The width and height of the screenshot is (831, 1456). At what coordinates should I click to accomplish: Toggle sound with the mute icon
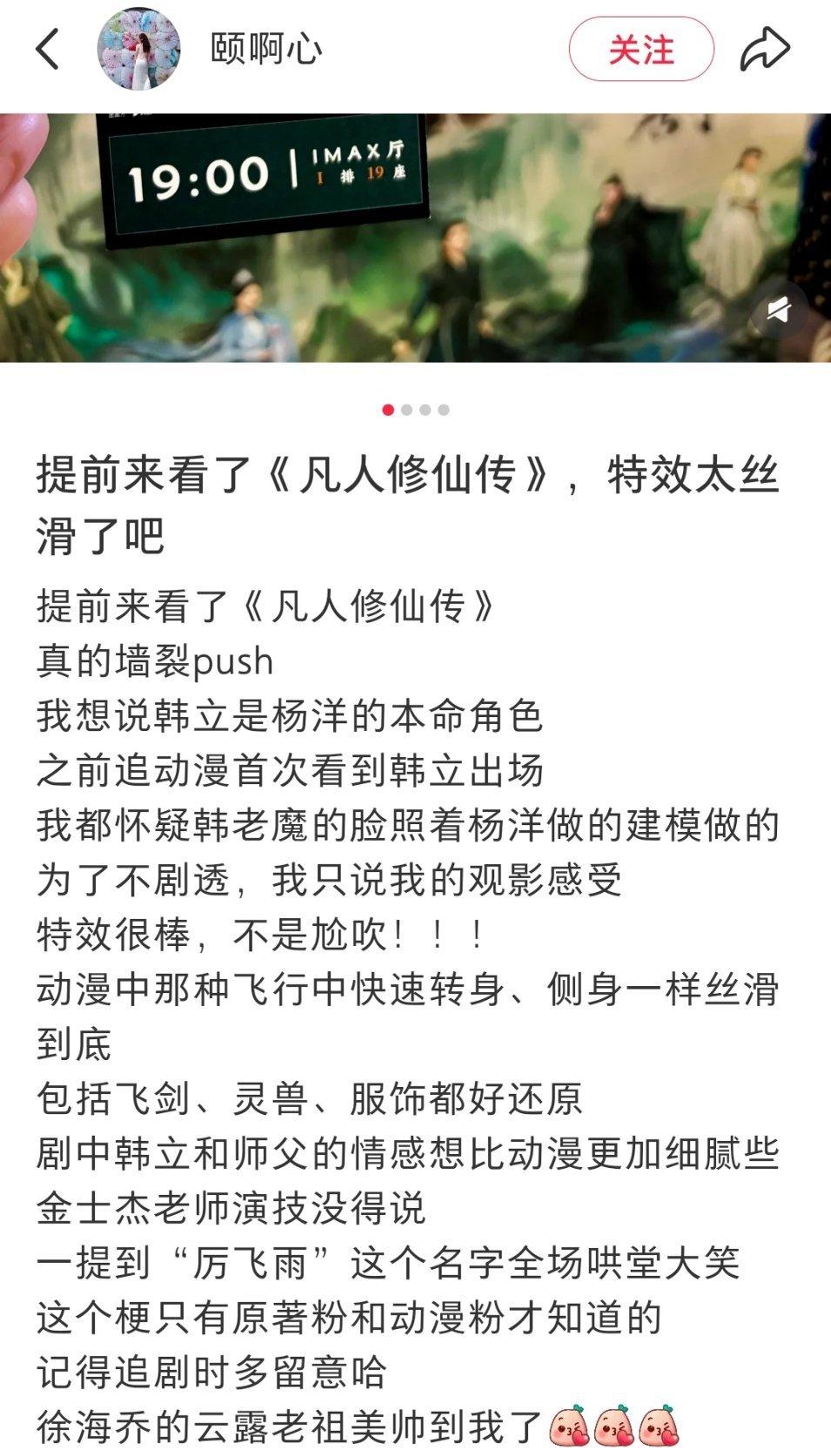pyautogui.click(x=780, y=310)
